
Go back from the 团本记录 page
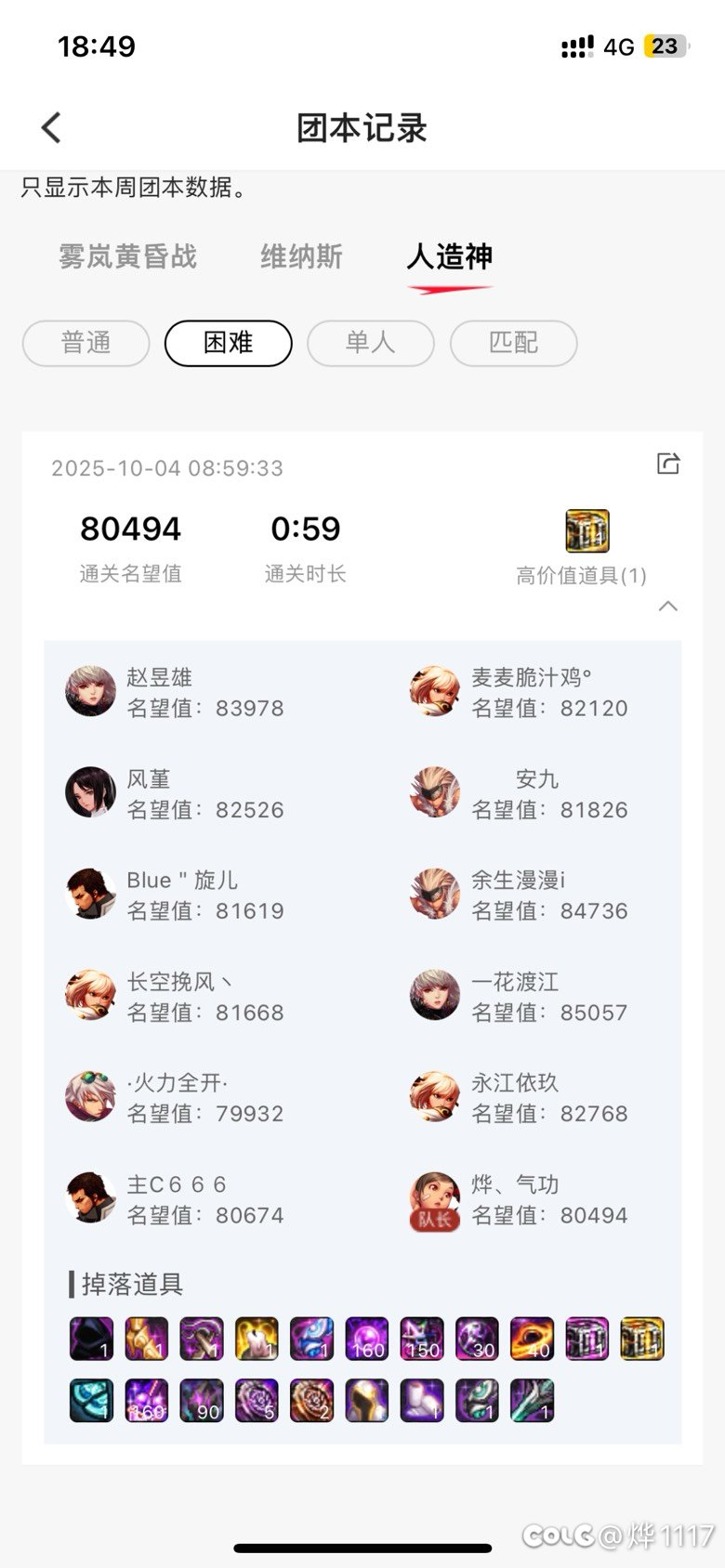tap(52, 128)
